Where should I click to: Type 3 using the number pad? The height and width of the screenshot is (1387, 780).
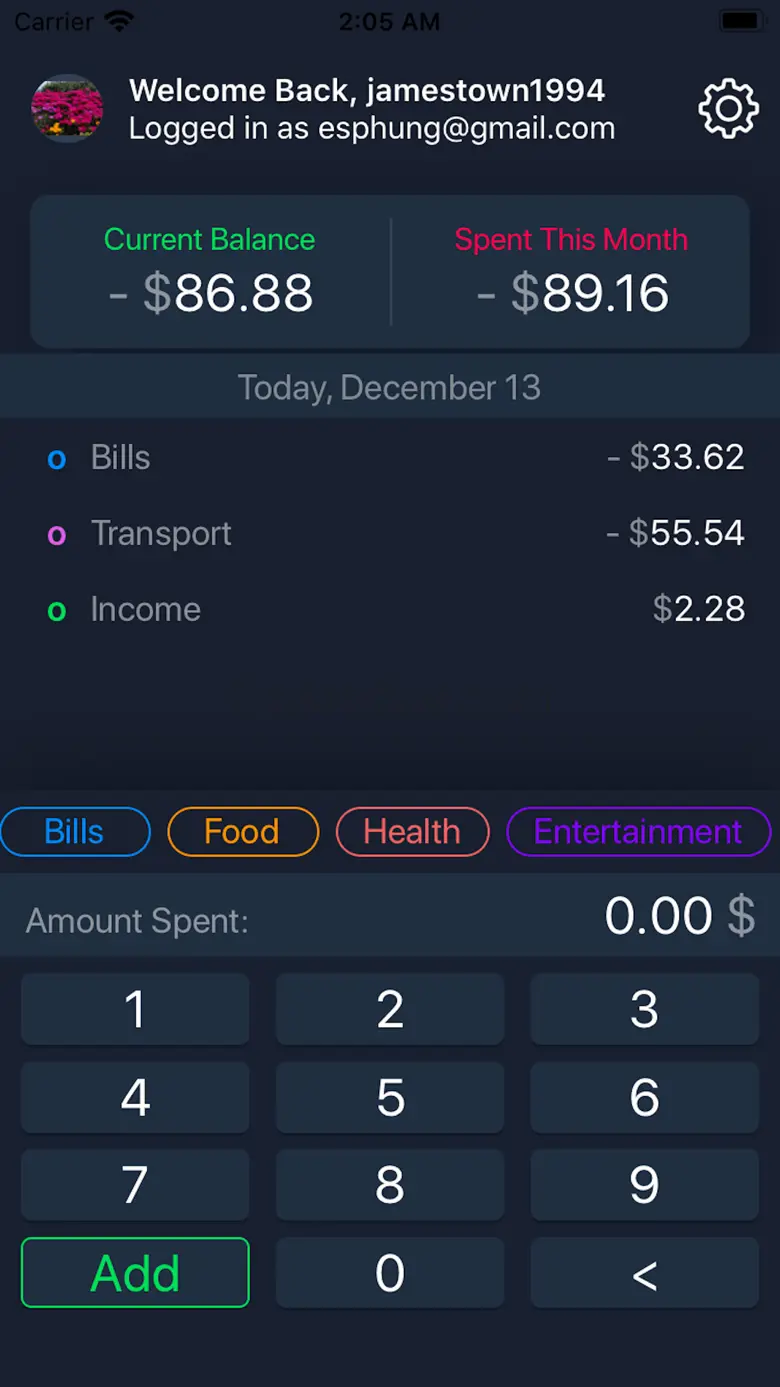(x=645, y=1010)
